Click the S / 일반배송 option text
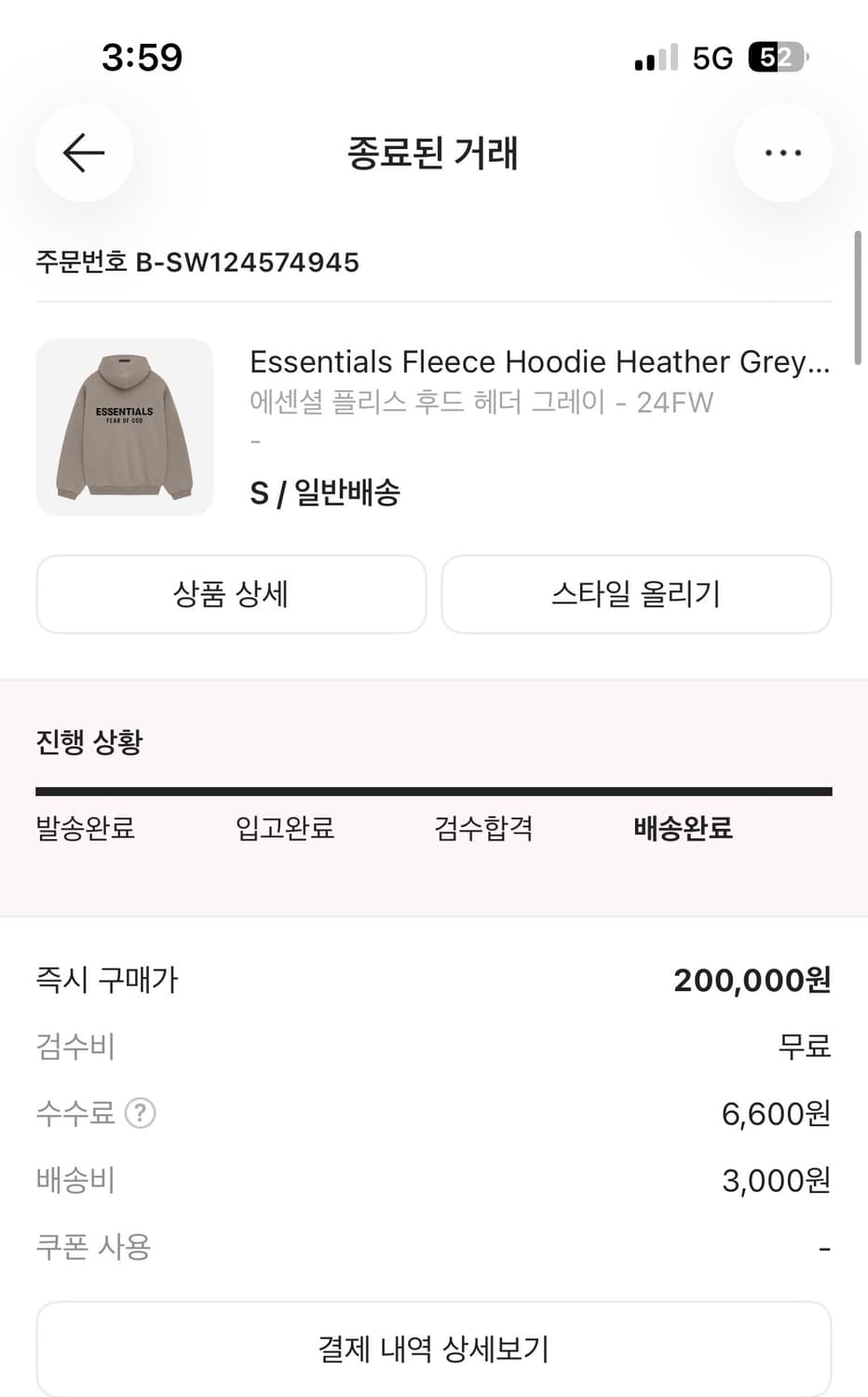This screenshot has width=868, height=1397. click(325, 492)
